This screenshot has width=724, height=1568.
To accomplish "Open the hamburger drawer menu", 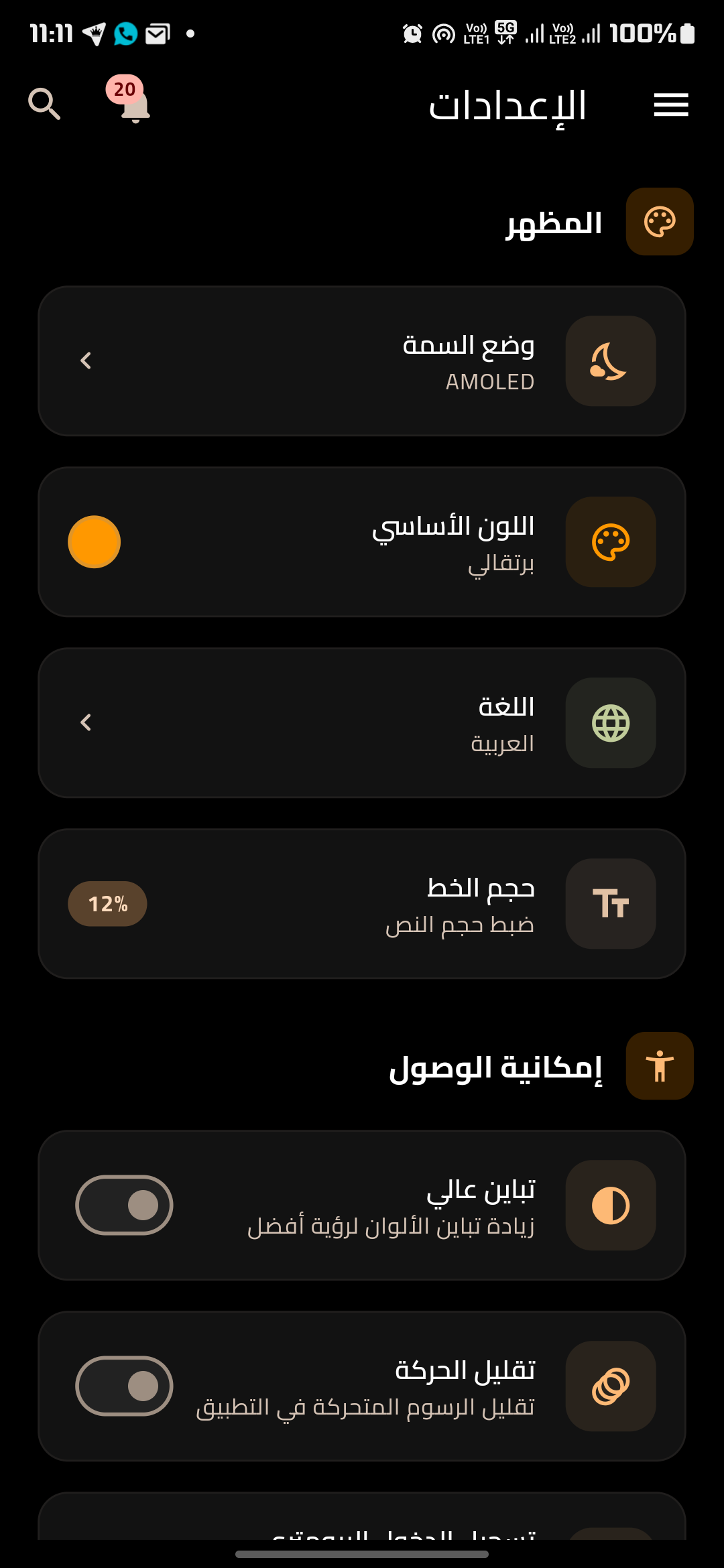I will (x=671, y=105).
